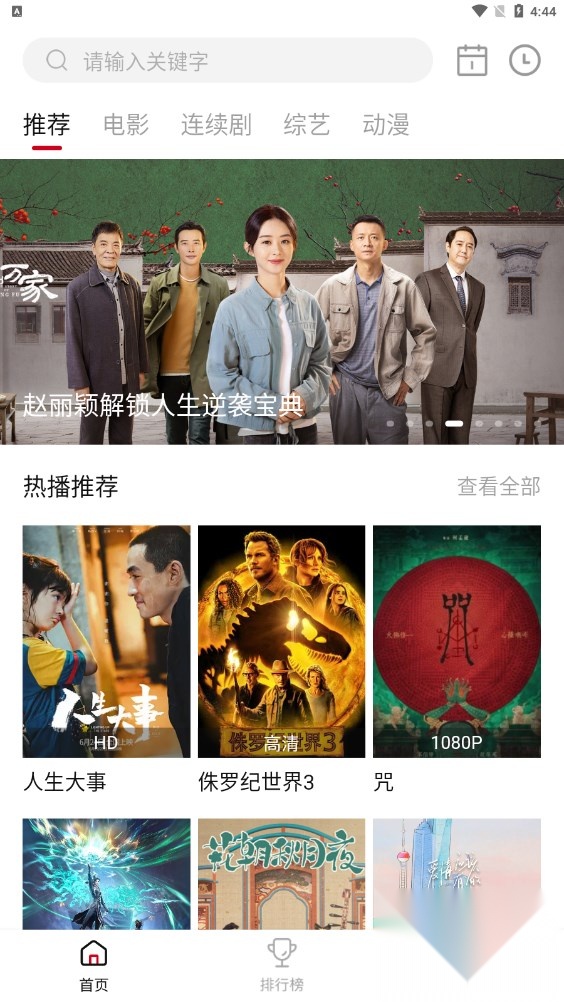The width and height of the screenshot is (564, 1002).
Task: Switch to the 电影 tab
Action: (x=126, y=125)
